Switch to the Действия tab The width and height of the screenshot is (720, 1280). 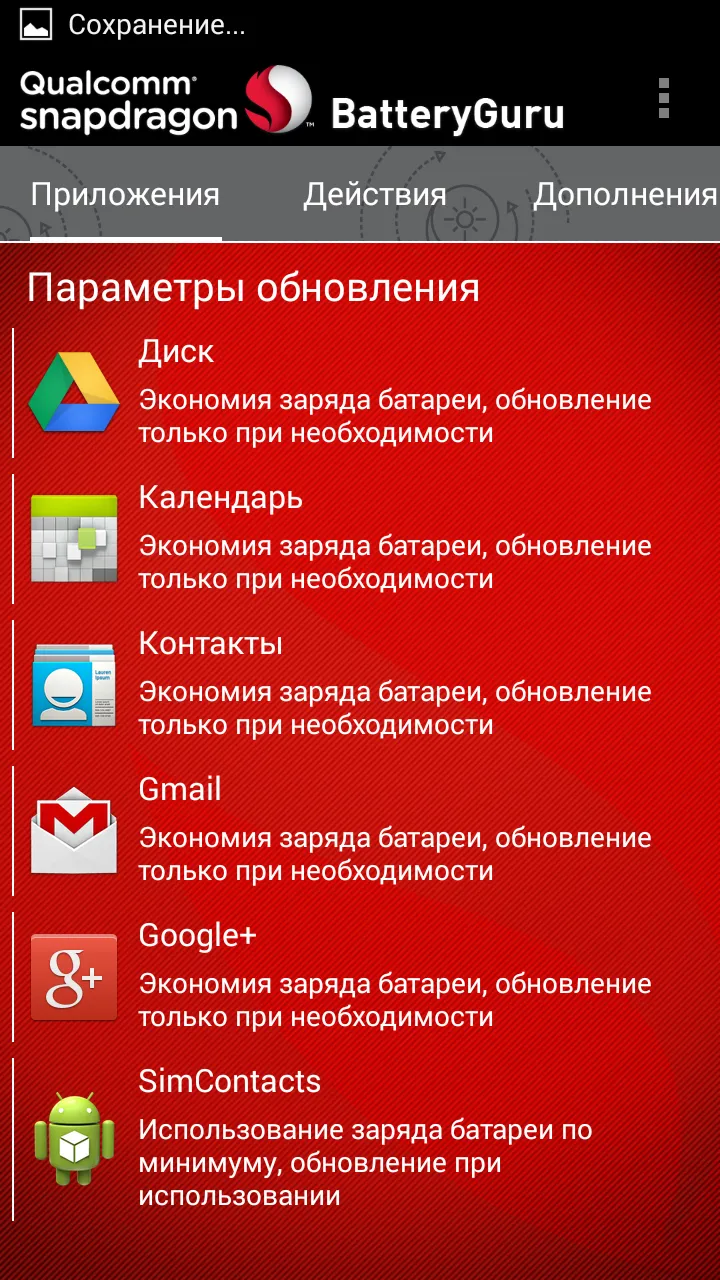tap(374, 194)
